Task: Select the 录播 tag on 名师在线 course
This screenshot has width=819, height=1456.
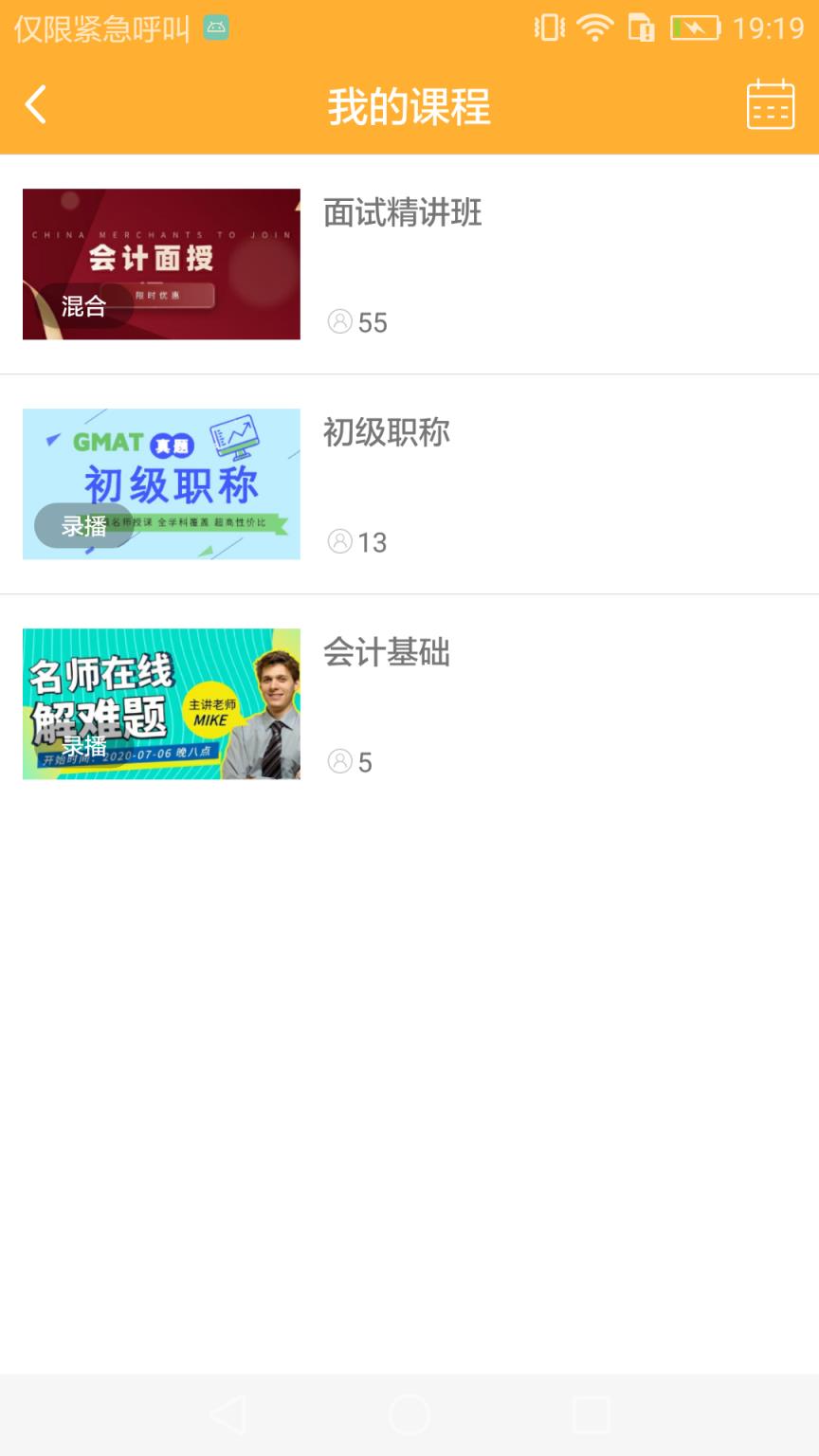Action: click(83, 749)
